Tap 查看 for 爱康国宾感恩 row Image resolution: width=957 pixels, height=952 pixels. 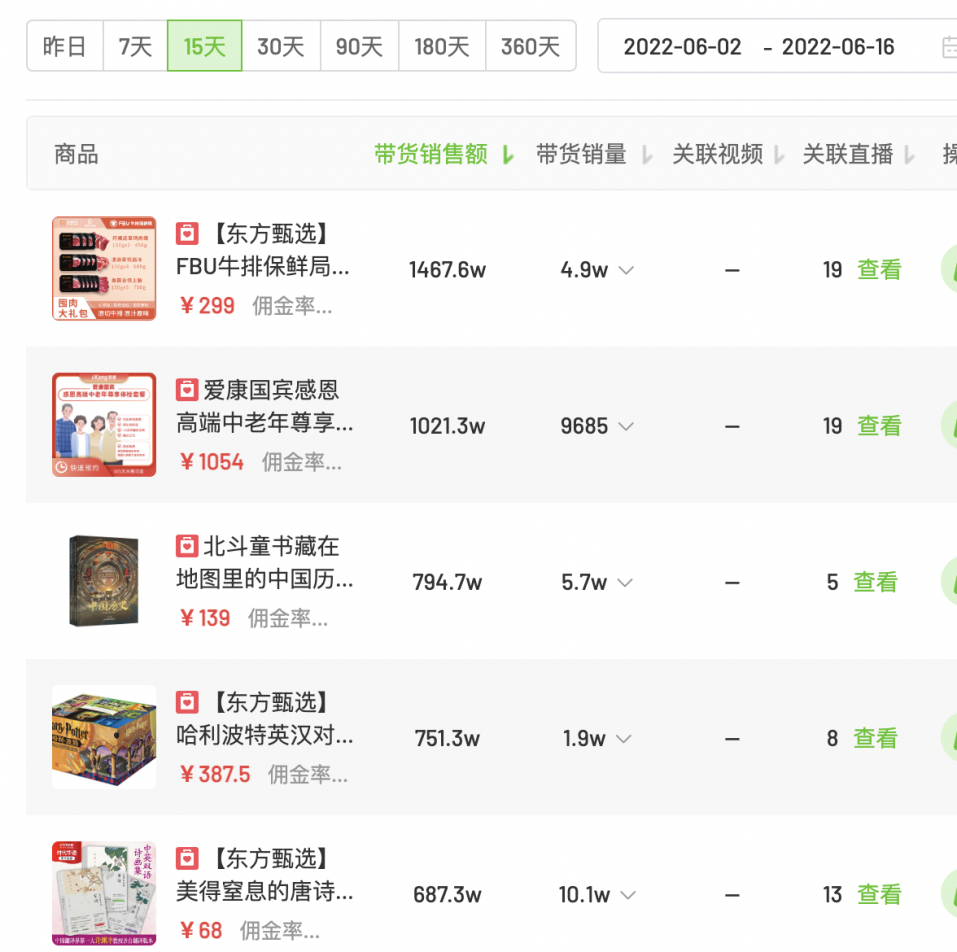coord(879,426)
